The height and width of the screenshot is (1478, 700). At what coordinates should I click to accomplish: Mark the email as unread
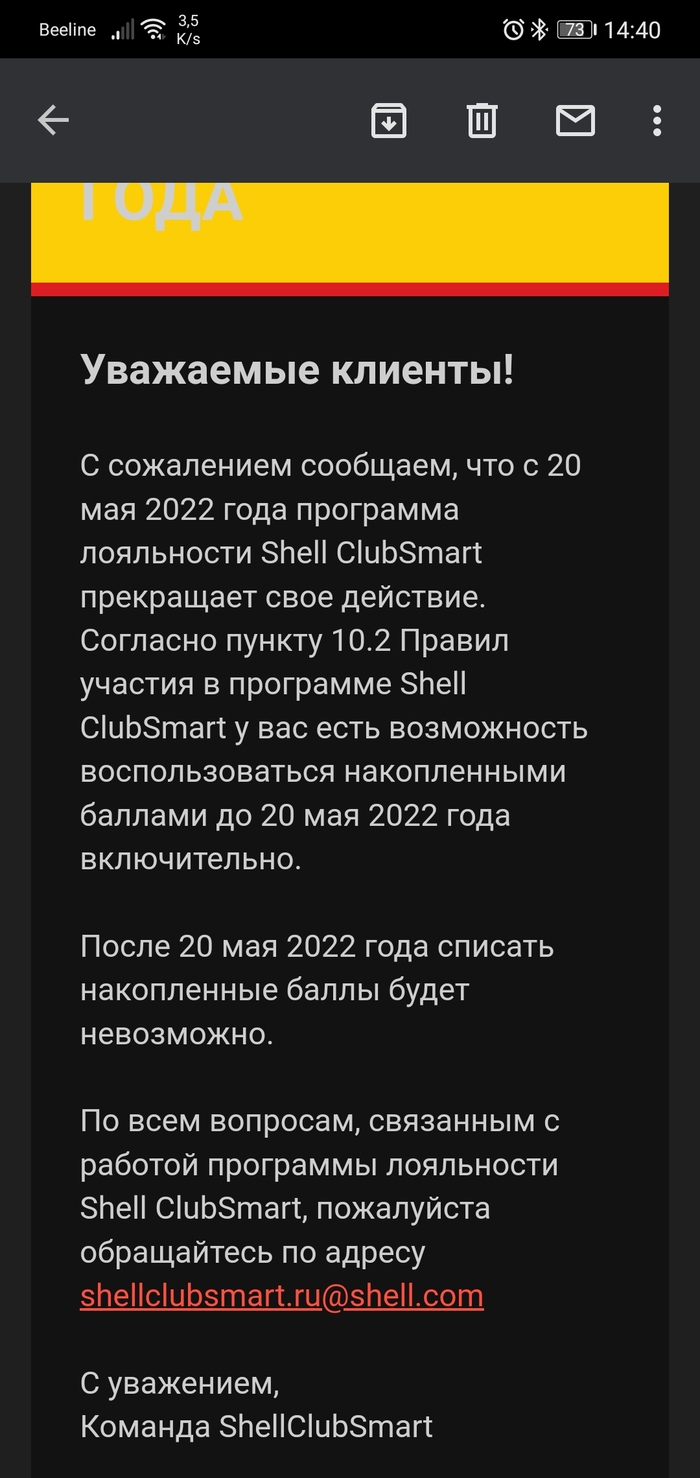[575, 121]
